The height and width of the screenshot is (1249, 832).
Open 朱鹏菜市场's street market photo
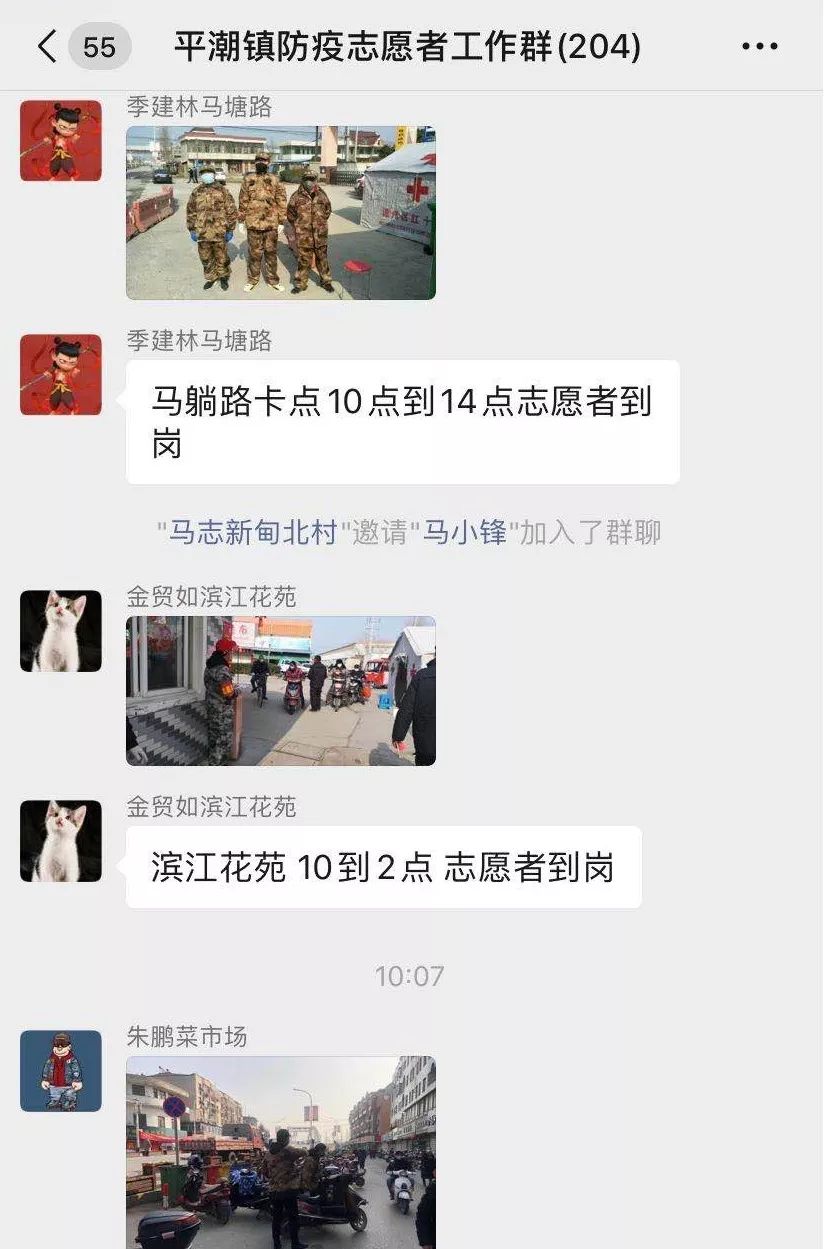(x=280, y=1152)
